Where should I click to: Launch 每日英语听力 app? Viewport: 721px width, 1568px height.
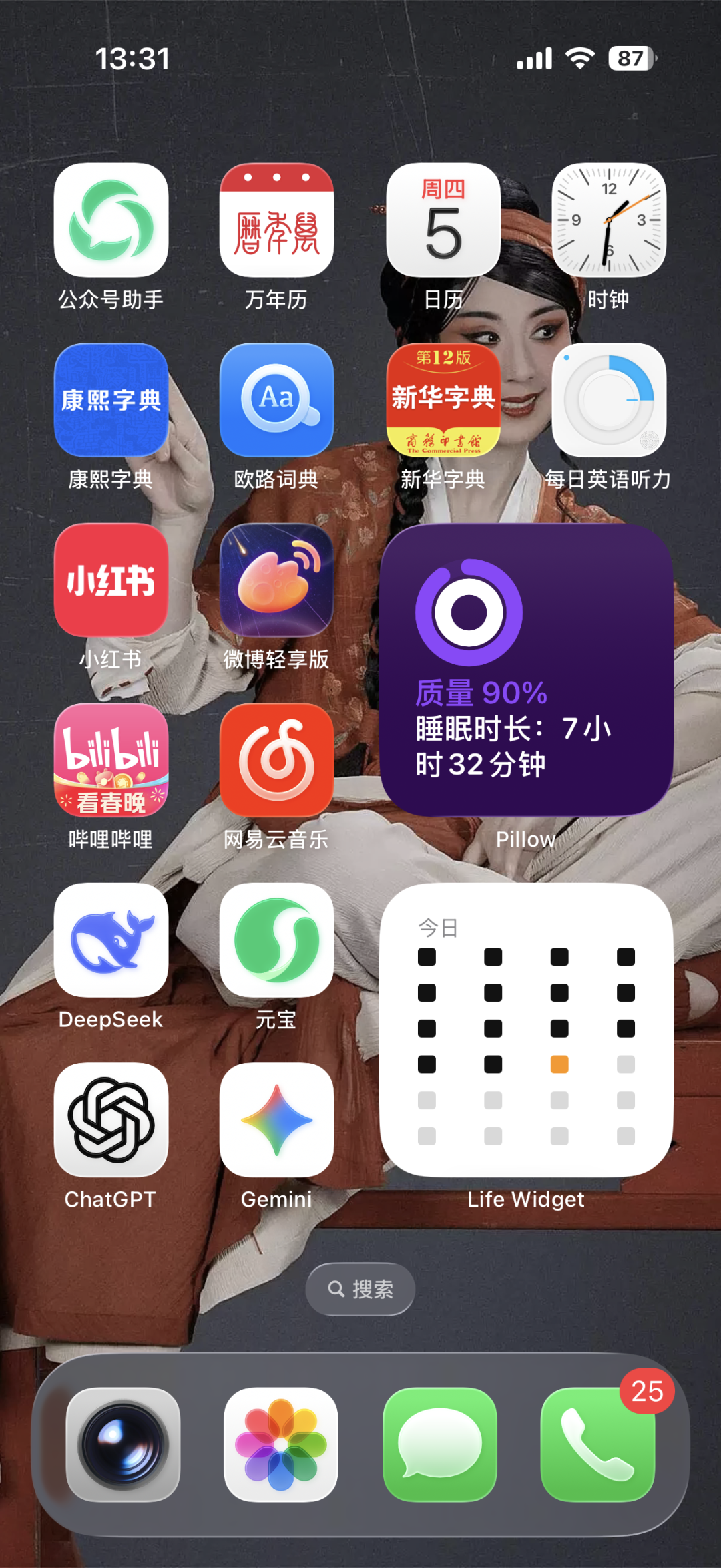pyautogui.click(x=608, y=400)
